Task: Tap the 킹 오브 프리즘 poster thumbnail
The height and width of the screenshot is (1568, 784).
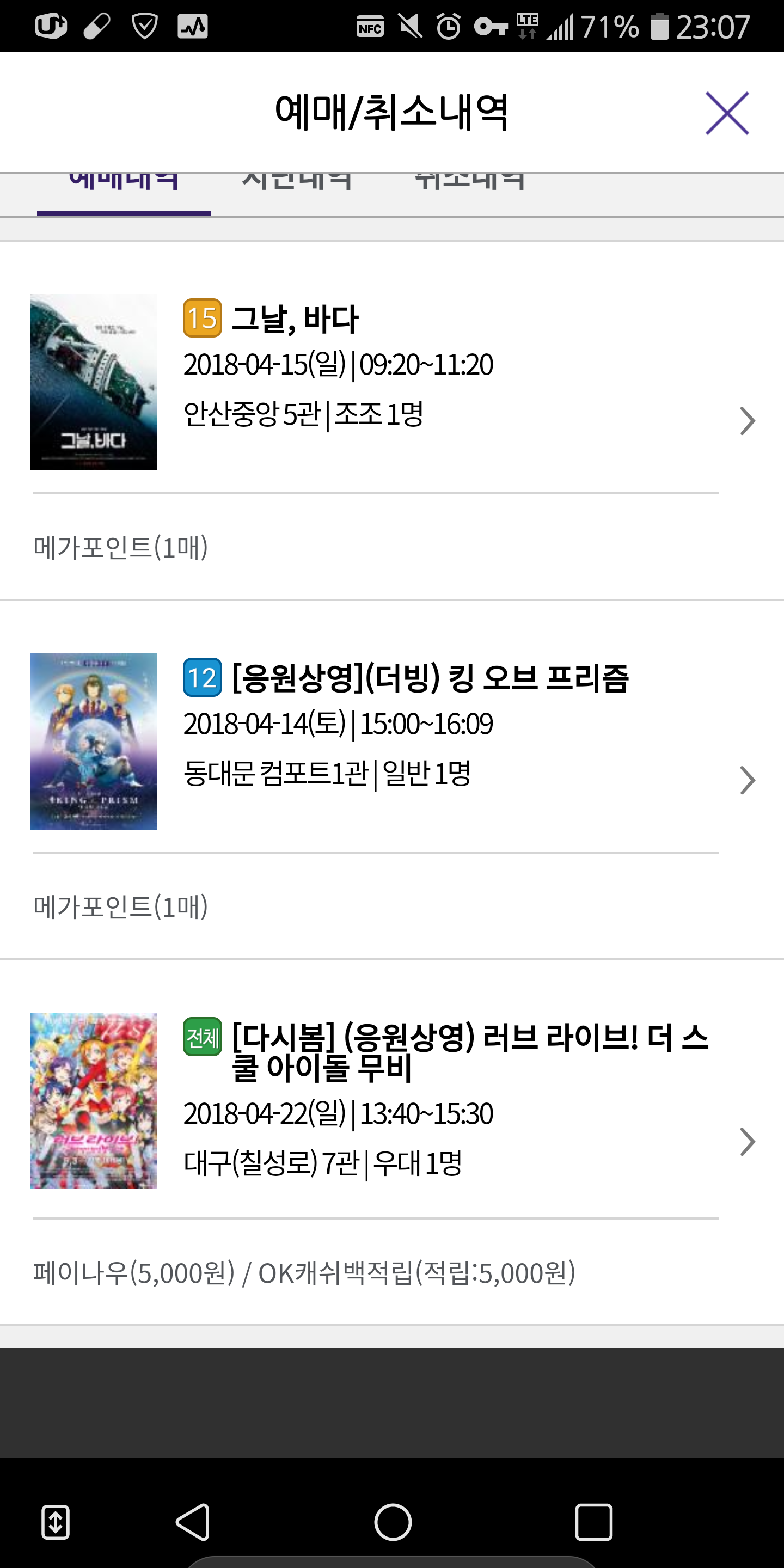Action: point(94,742)
